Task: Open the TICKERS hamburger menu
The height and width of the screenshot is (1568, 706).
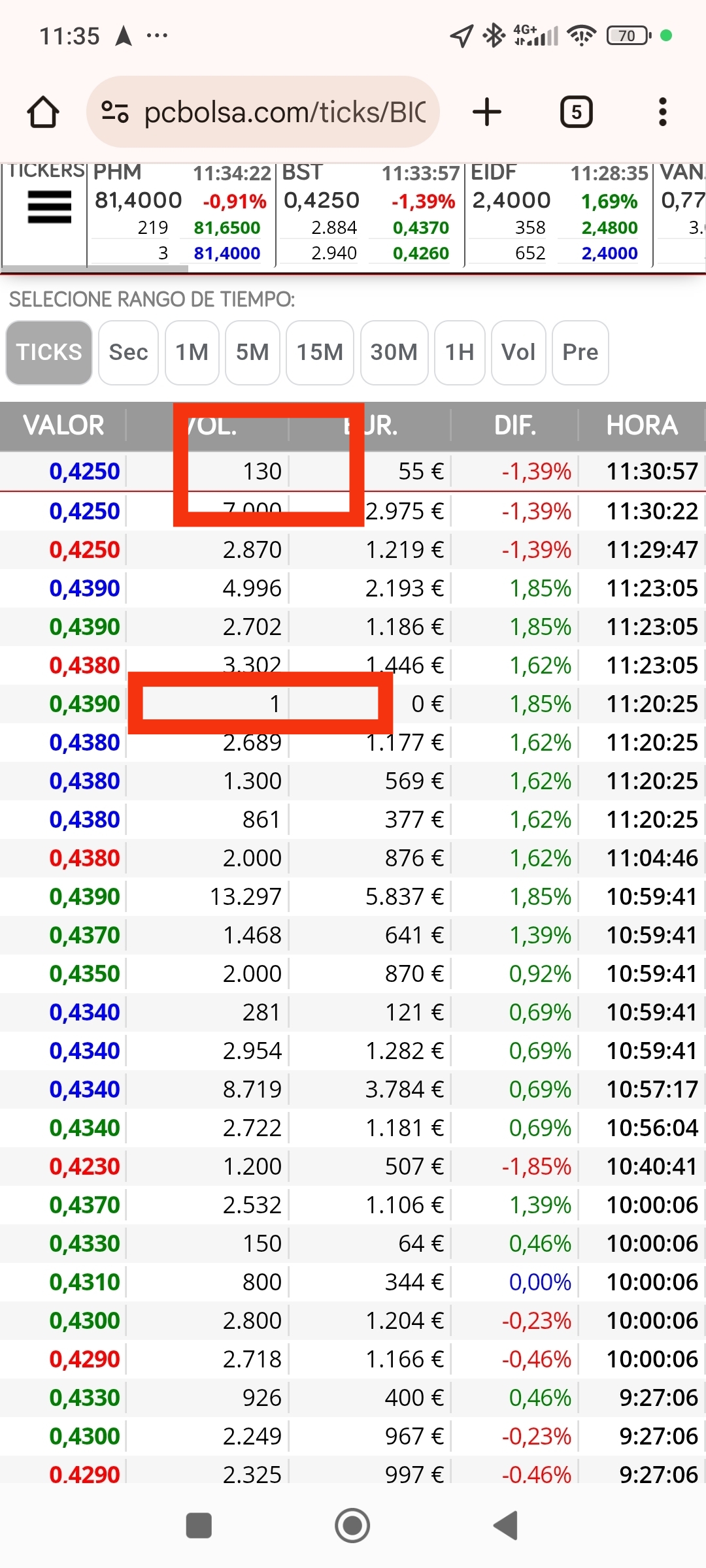Action: (49, 206)
